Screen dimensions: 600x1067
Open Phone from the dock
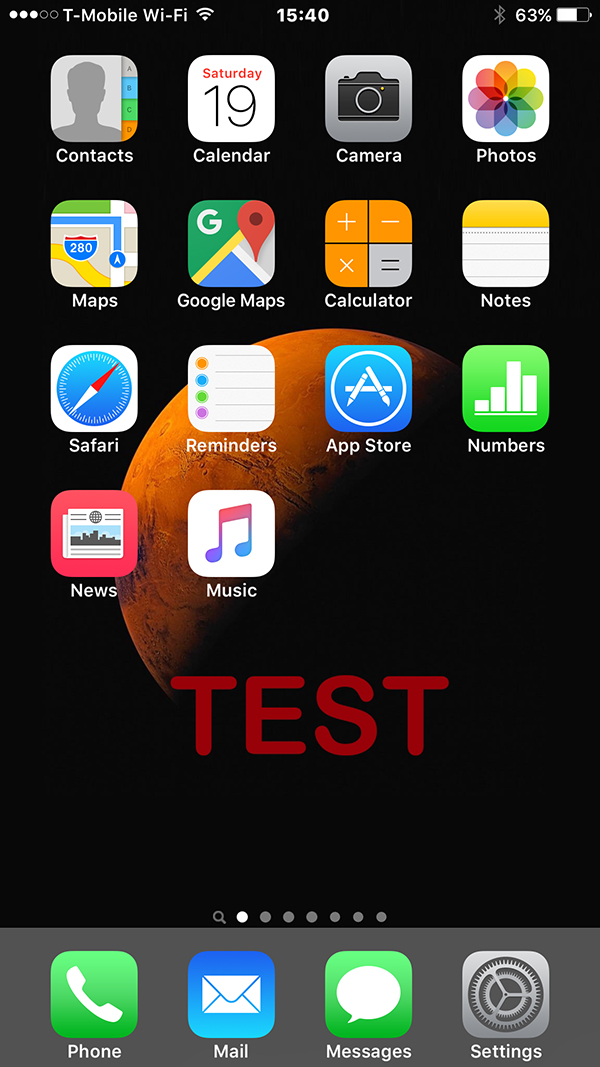(94, 995)
